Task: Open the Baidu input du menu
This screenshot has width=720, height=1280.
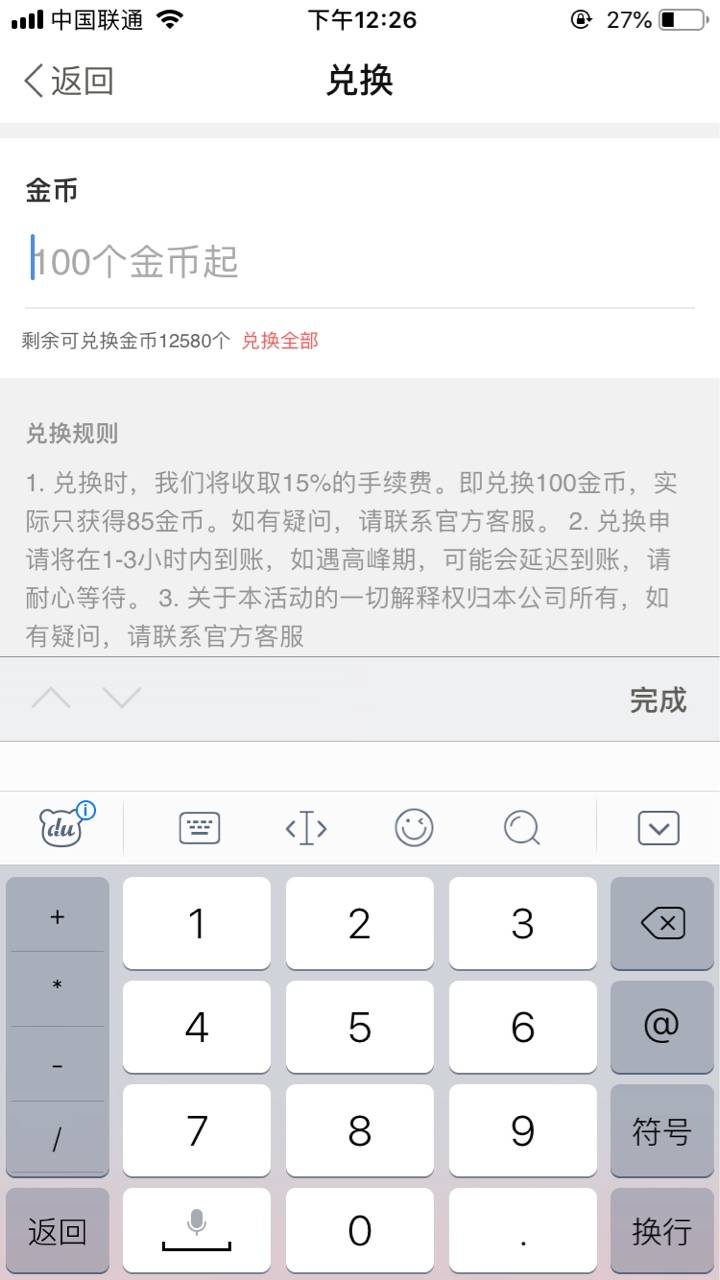Action: pyautogui.click(x=64, y=827)
